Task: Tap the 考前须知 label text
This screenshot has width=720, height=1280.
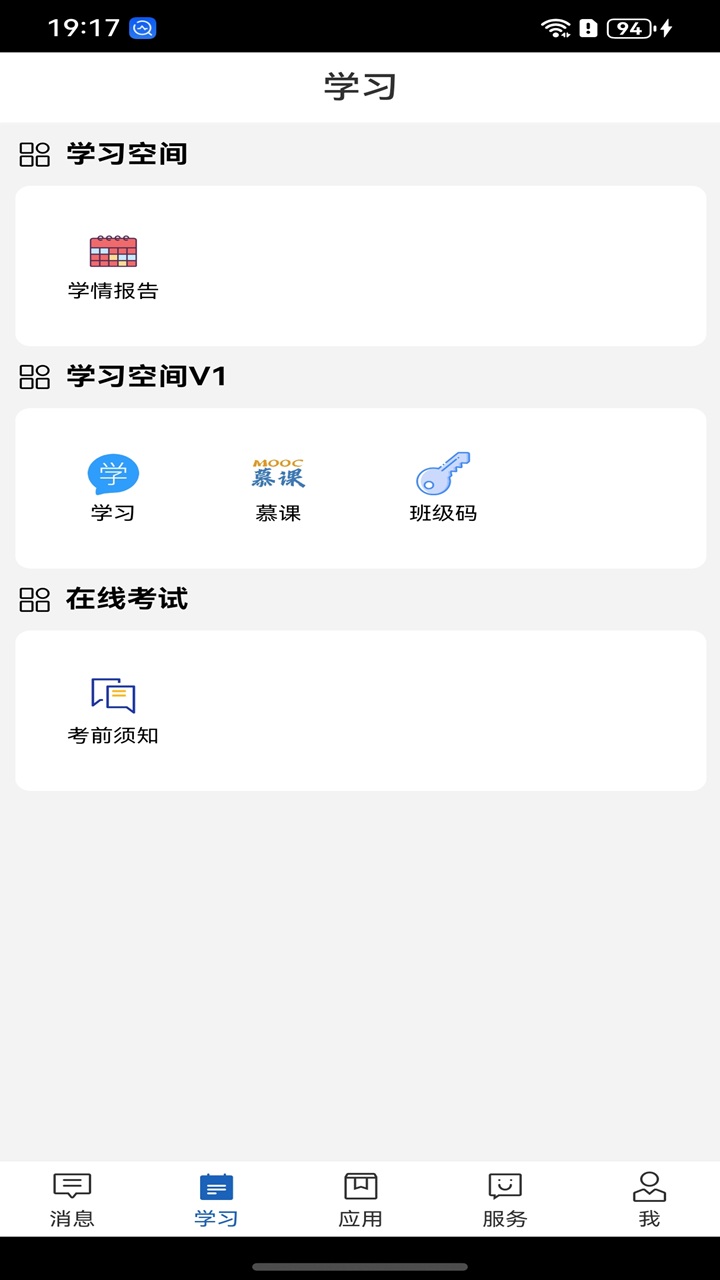Action: tap(113, 734)
